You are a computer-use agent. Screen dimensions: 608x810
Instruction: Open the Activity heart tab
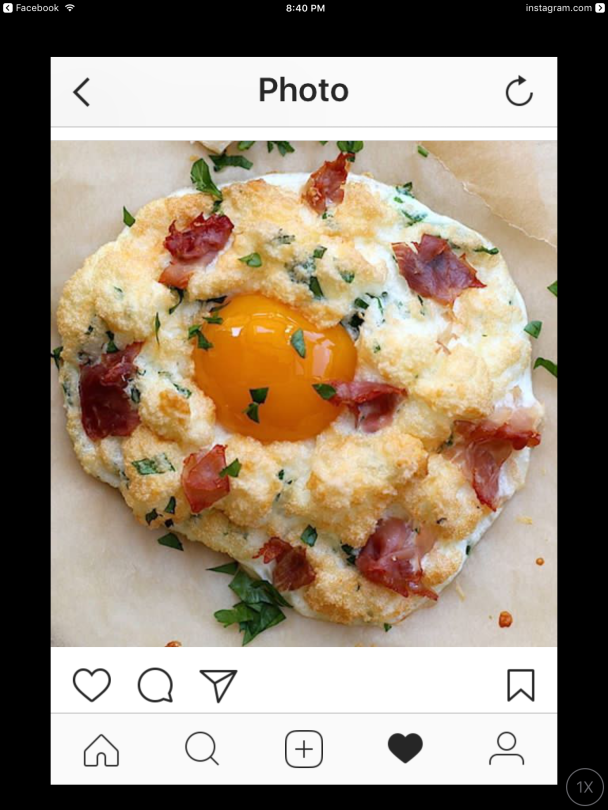(405, 748)
